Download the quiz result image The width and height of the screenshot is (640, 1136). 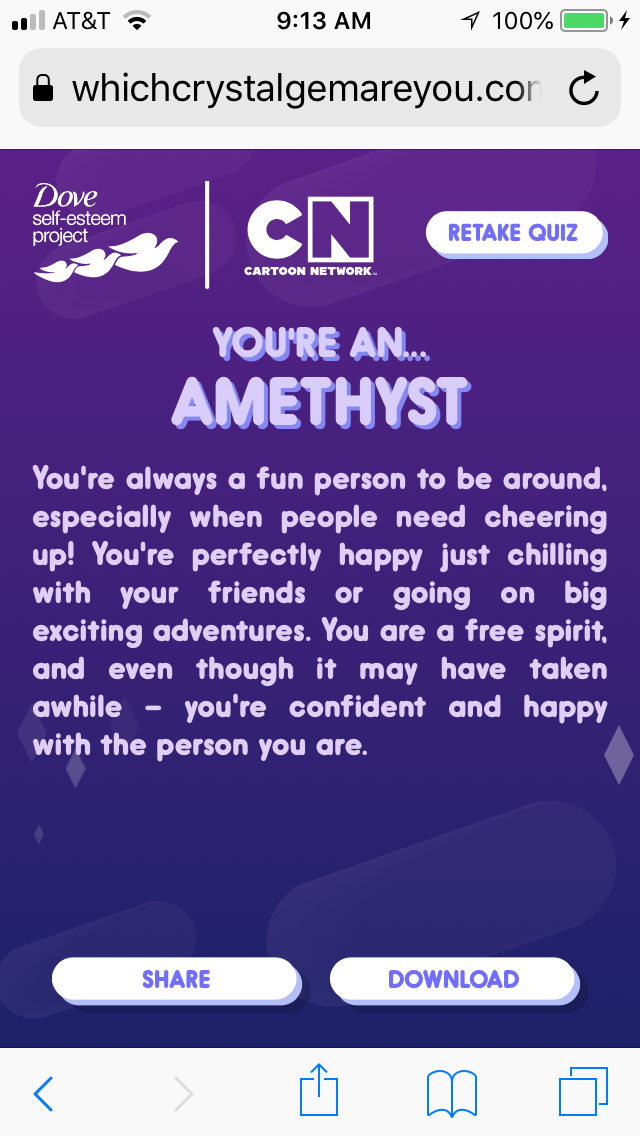[453, 979]
